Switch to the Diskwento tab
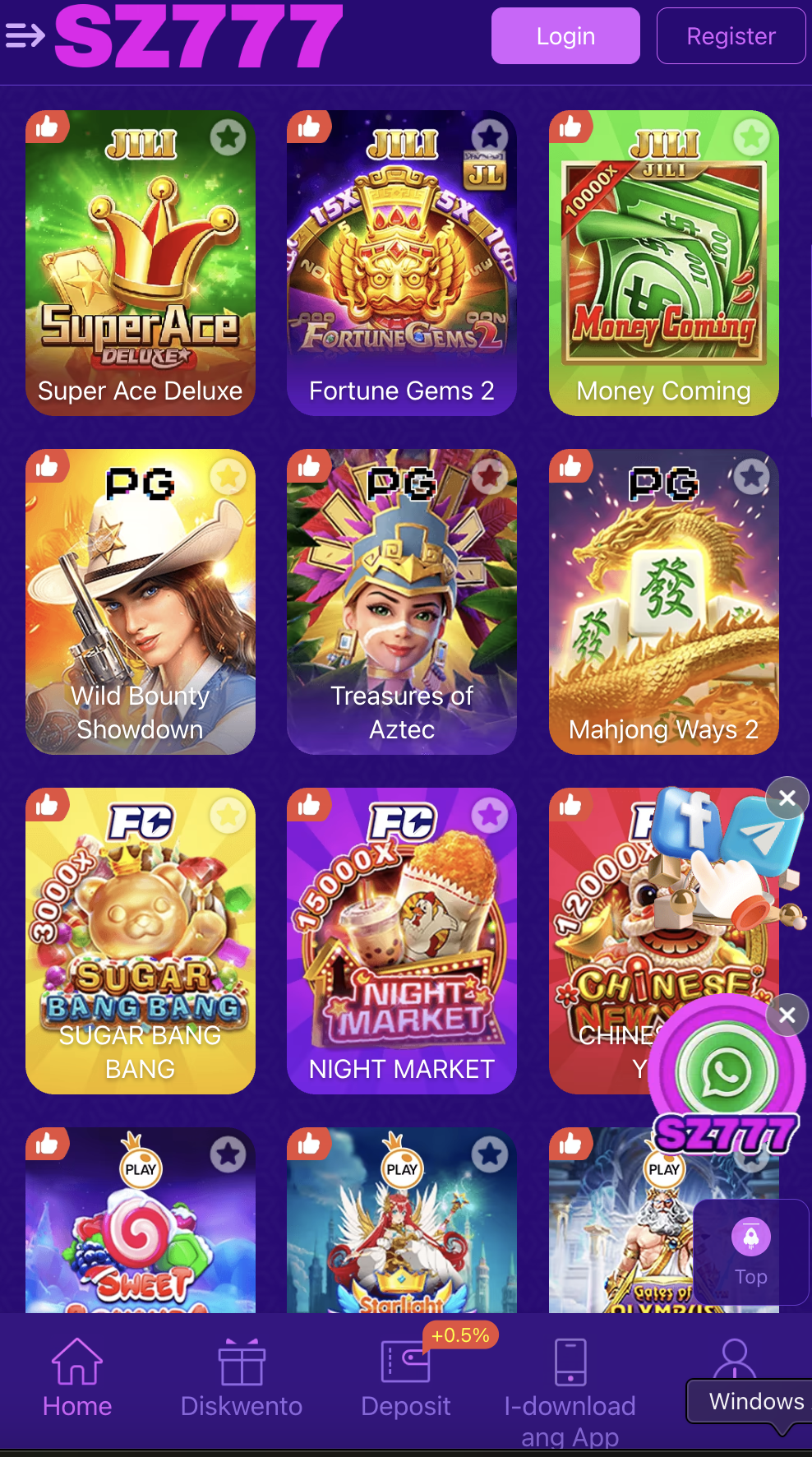Viewport: 812px width, 1457px height. point(242,1377)
